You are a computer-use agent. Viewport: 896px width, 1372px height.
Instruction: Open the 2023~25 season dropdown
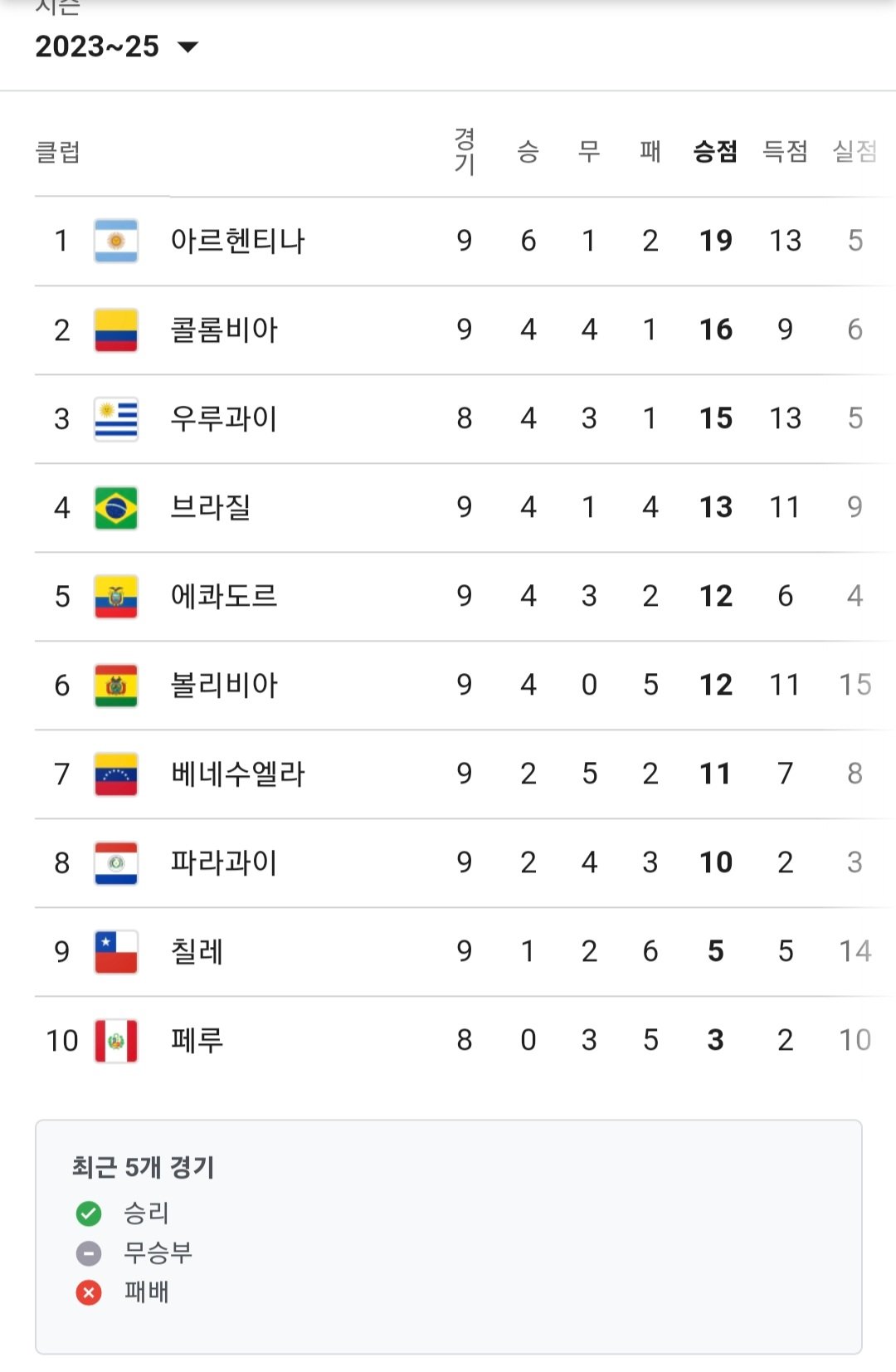pyautogui.click(x=117, y=46)
